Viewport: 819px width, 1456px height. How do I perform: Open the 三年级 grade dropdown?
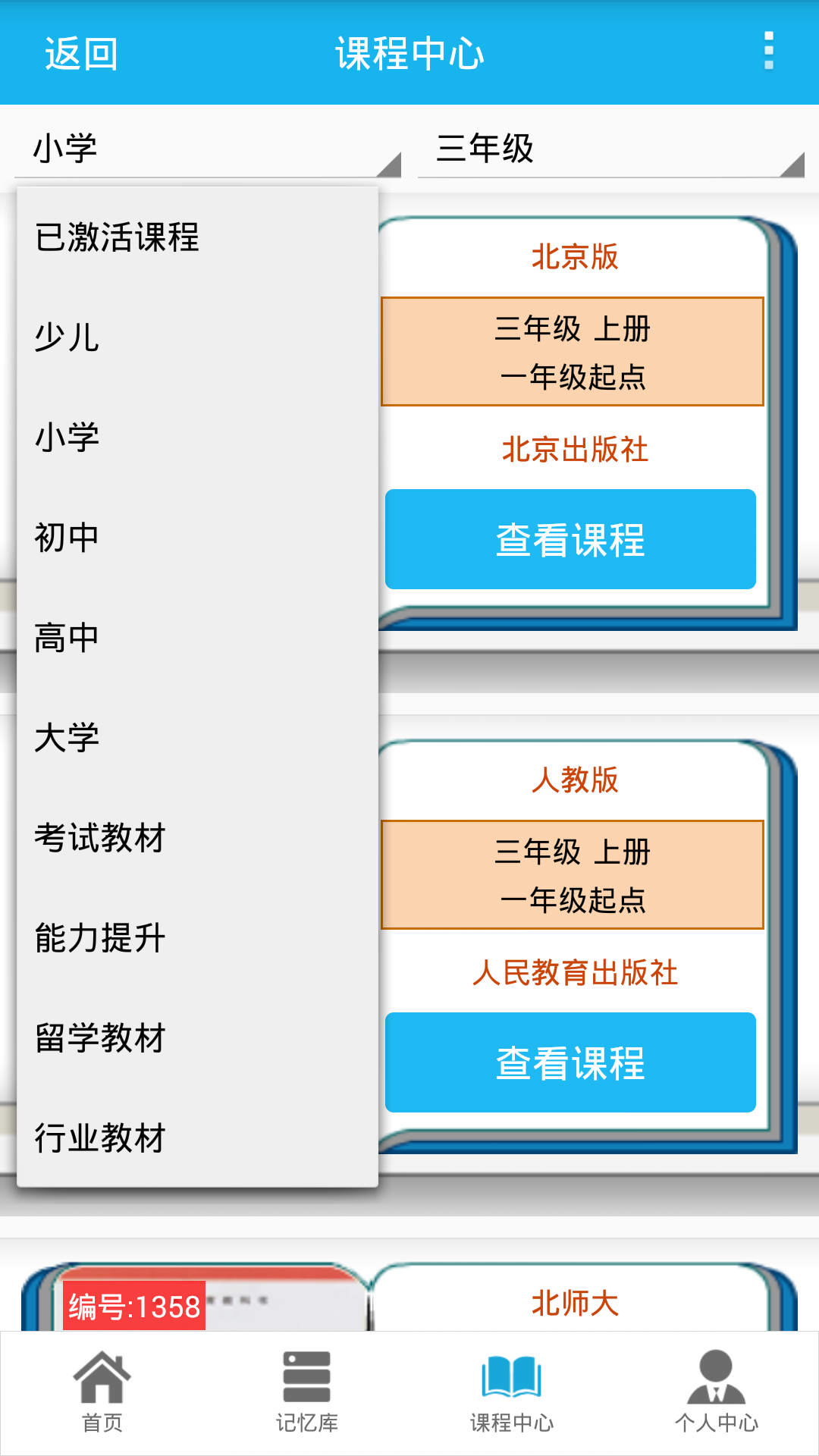pyautogui.click(x=611, y=149)
